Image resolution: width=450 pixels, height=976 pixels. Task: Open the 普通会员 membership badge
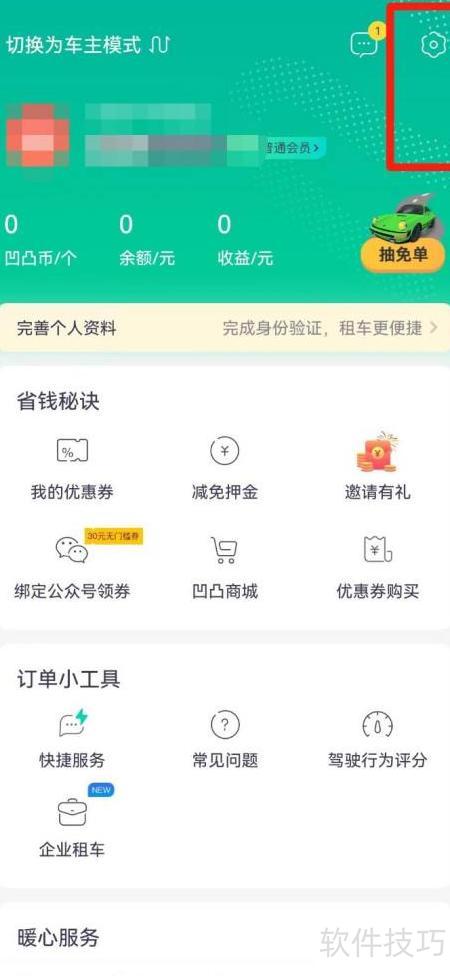(294, 148)
